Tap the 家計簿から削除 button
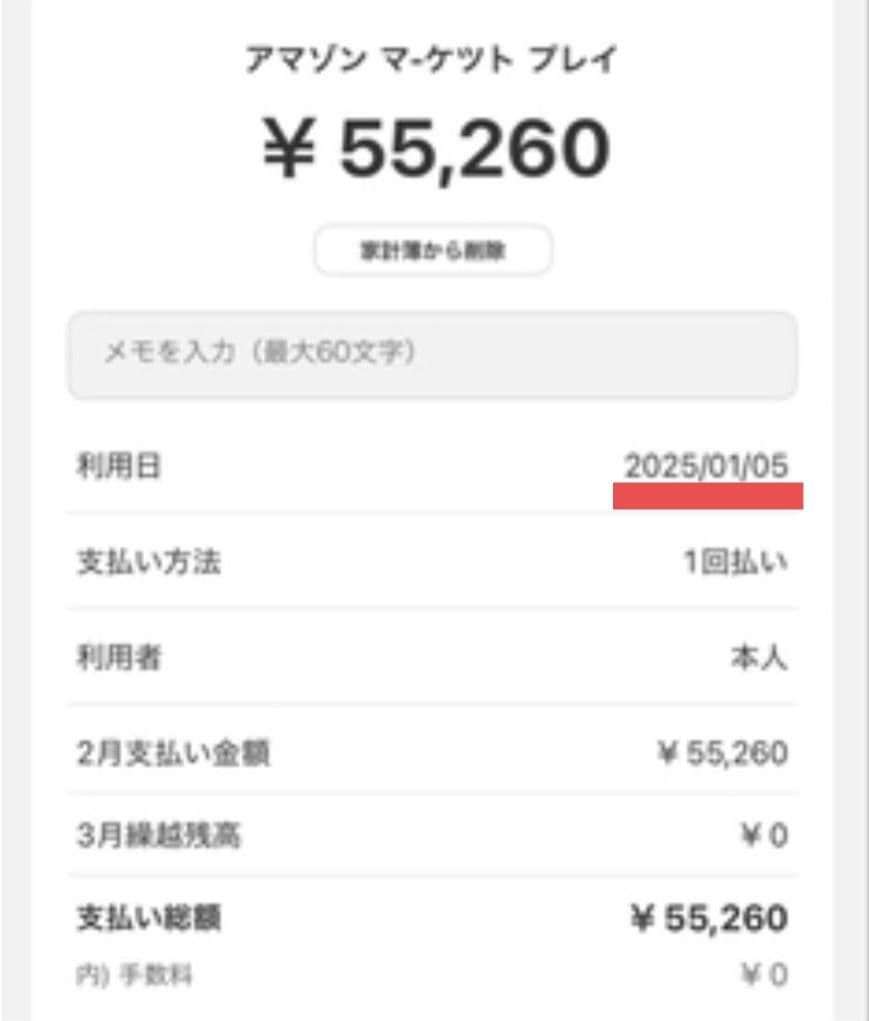 433,250
